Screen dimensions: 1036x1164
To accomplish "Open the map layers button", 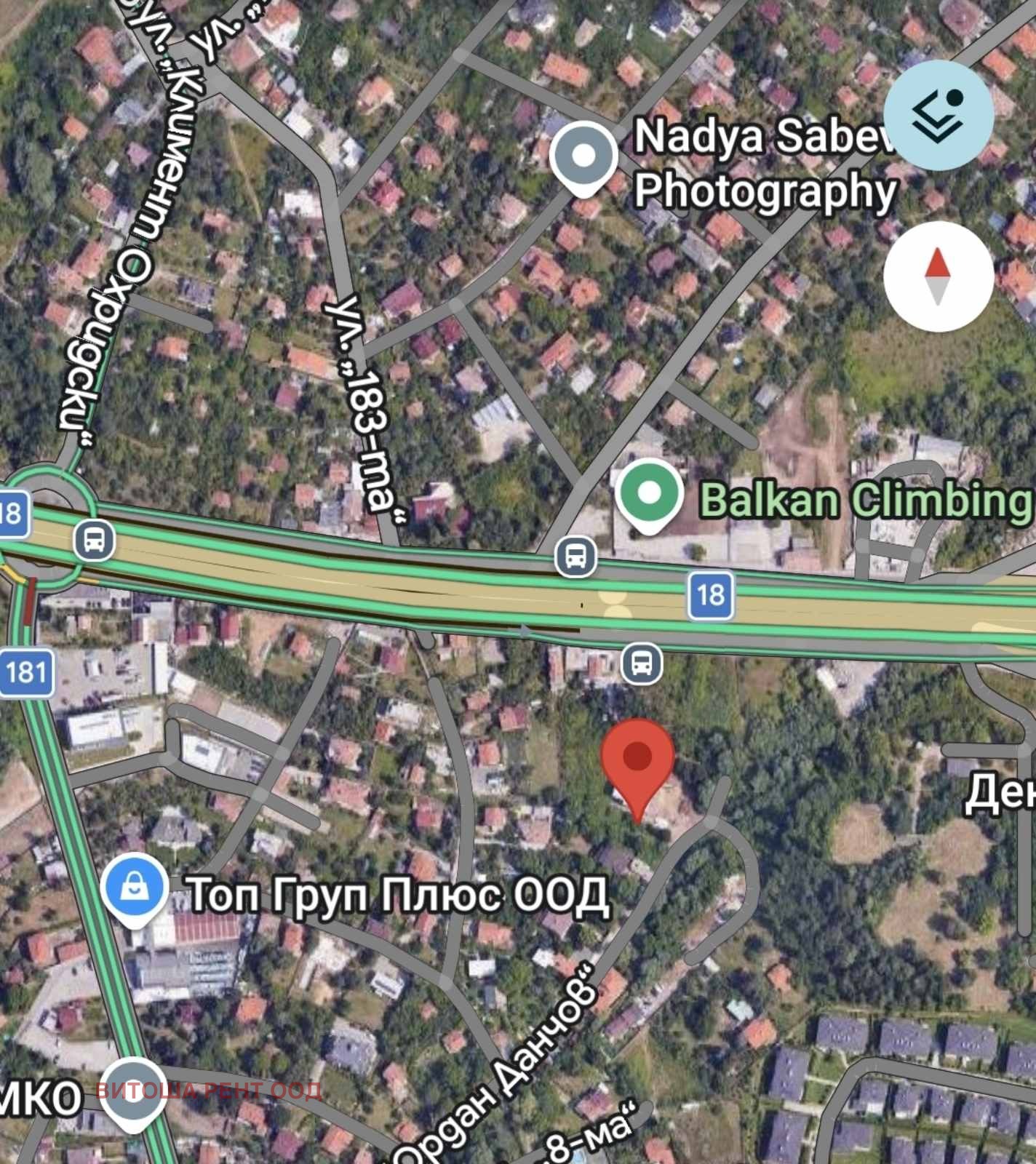I will (938, 115).
